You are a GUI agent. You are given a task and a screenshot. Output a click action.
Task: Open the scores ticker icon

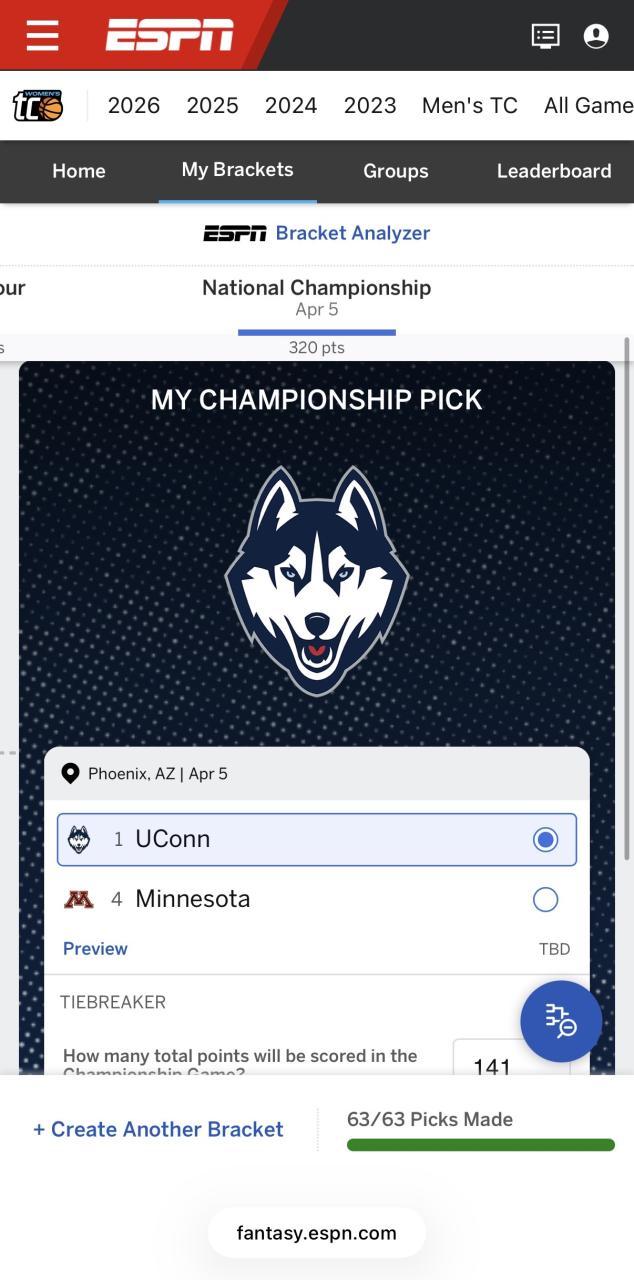(x=545, y=36)
